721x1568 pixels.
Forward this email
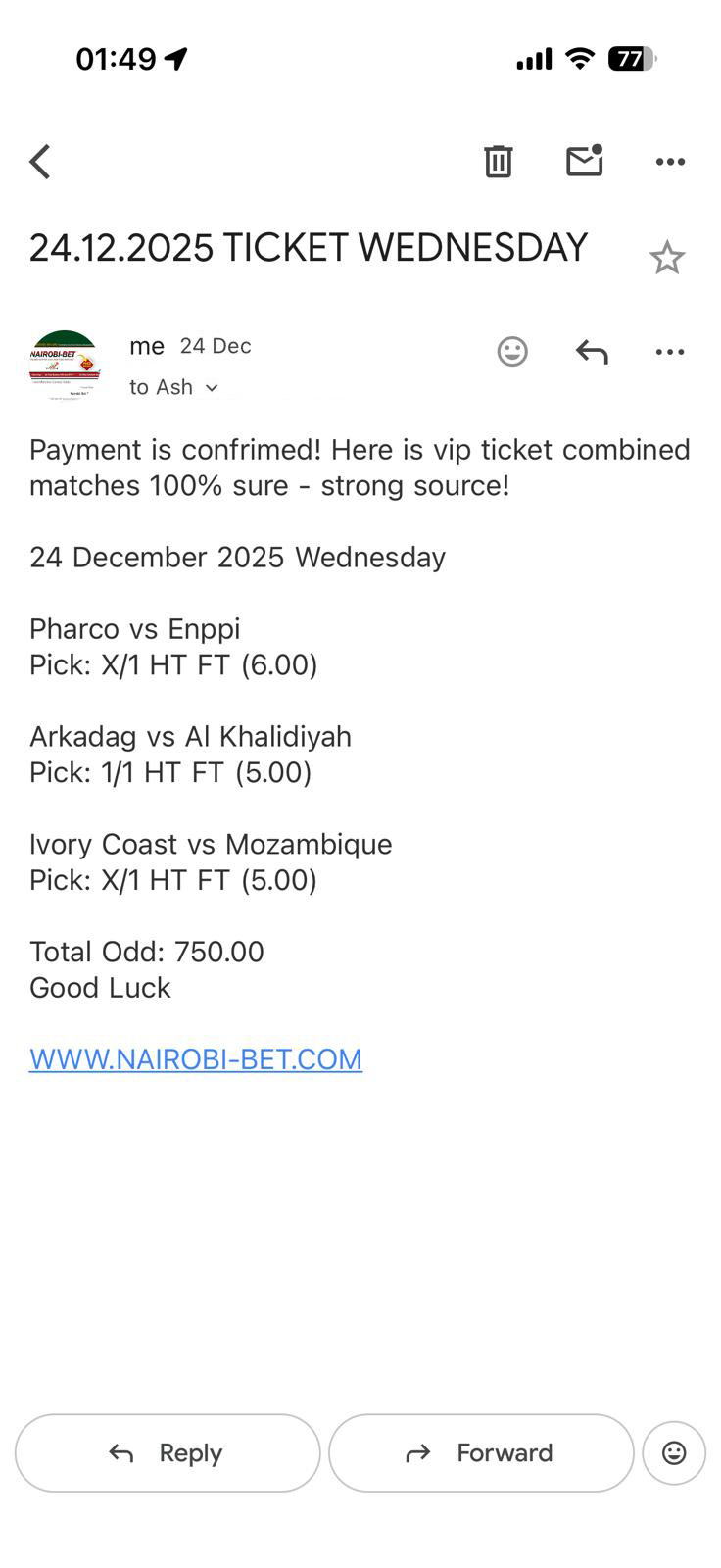click(481, 1452)
